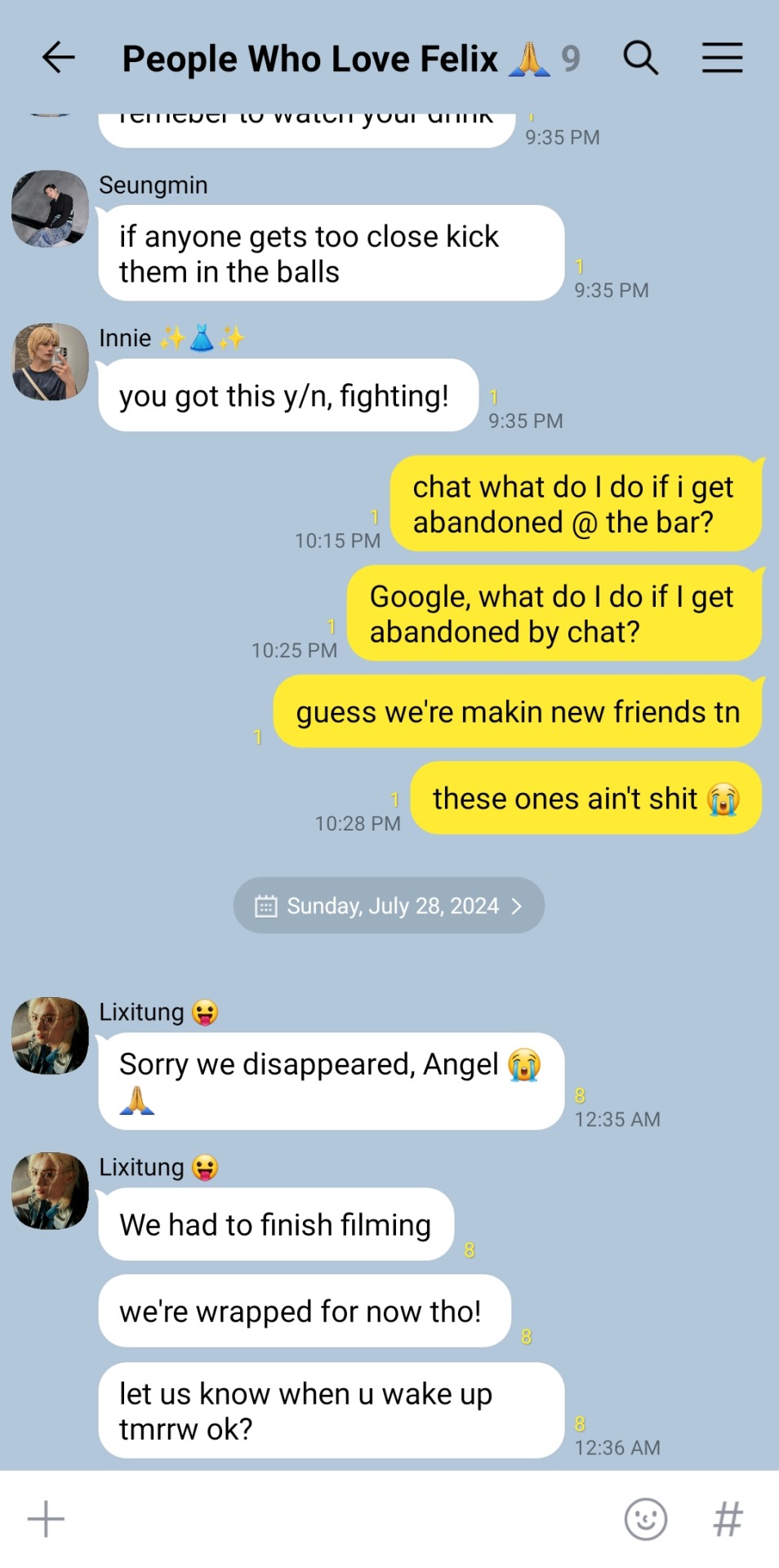Open Lixitung's avatar beside the "Sorry we disappeared" message
The height and width of the screenshot is (1568, 779).
[x=51, y=1036]
